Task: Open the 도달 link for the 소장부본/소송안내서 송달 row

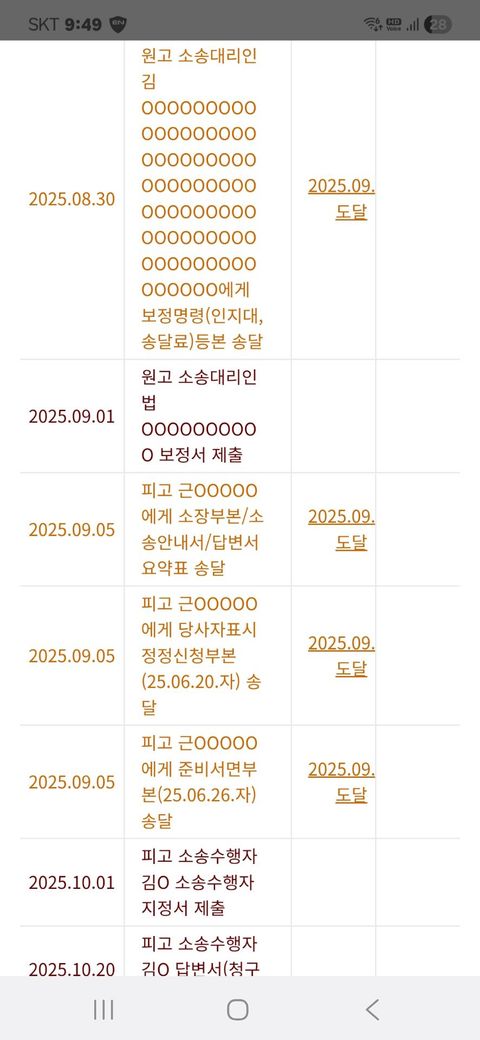Action: click(341, 529)
